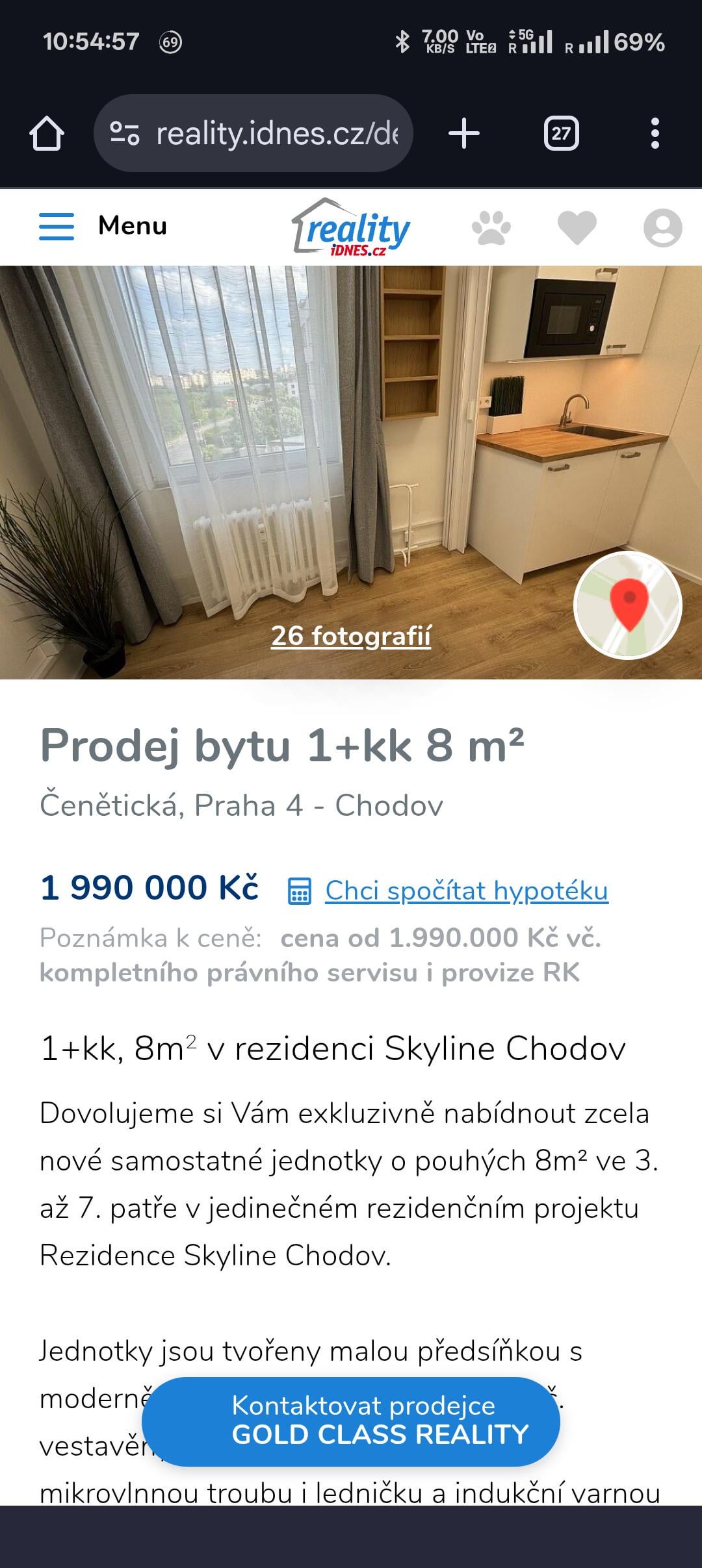The width and height of the screenshot is (702, 1568).
Task: Open the browser home page
Action: pos(47,134)
